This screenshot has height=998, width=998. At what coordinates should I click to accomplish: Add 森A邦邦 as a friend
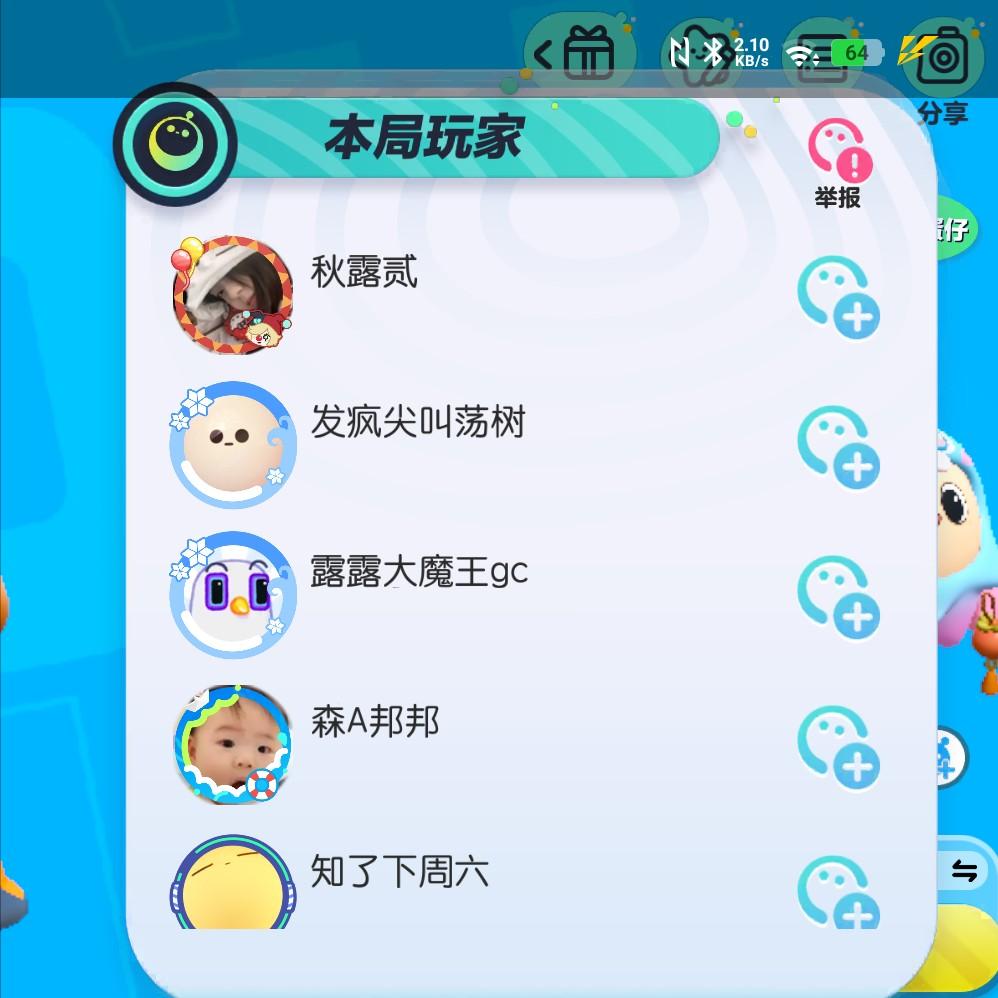tap(838, 747)
